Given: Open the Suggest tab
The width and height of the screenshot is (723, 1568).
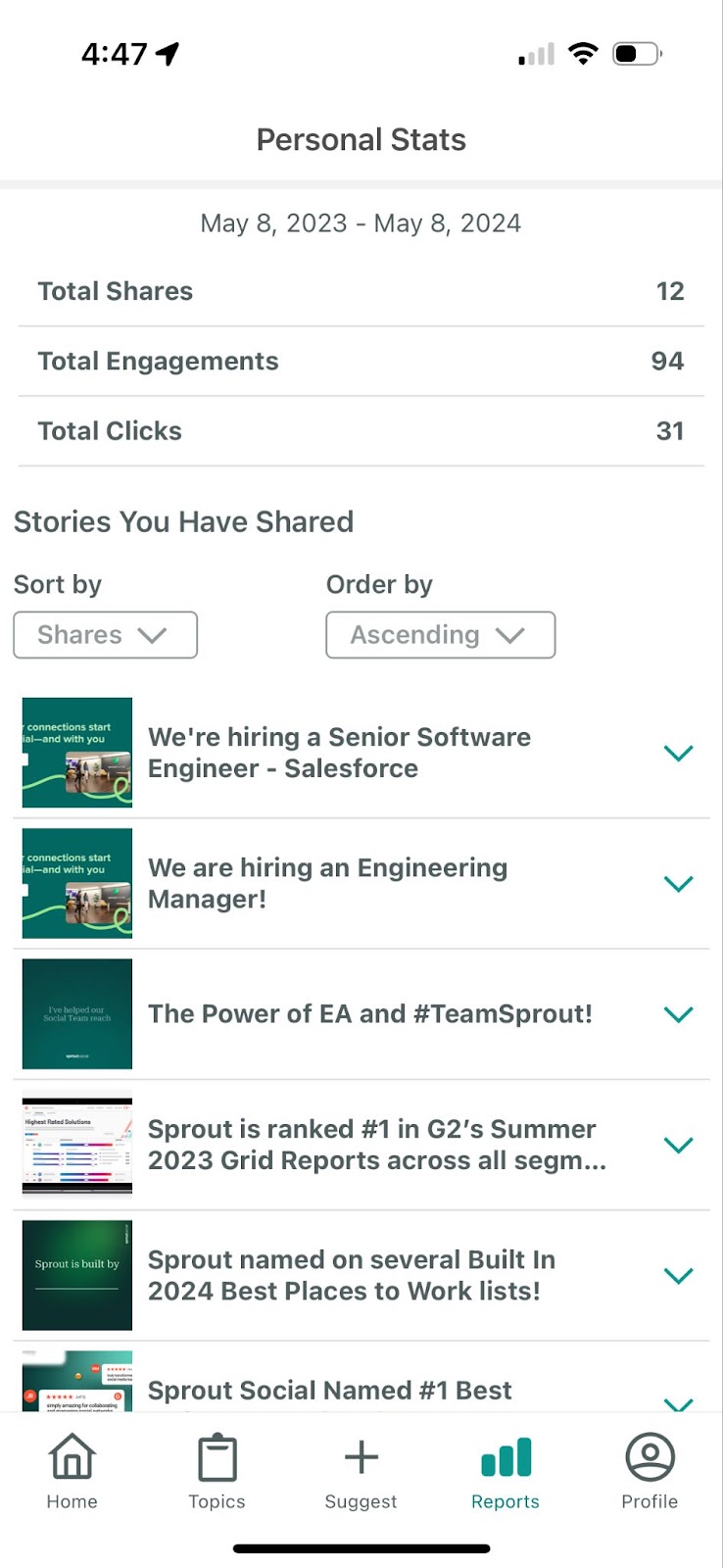Looking at the screenshot, I should pyautogui.click(x=361, y=1471).
